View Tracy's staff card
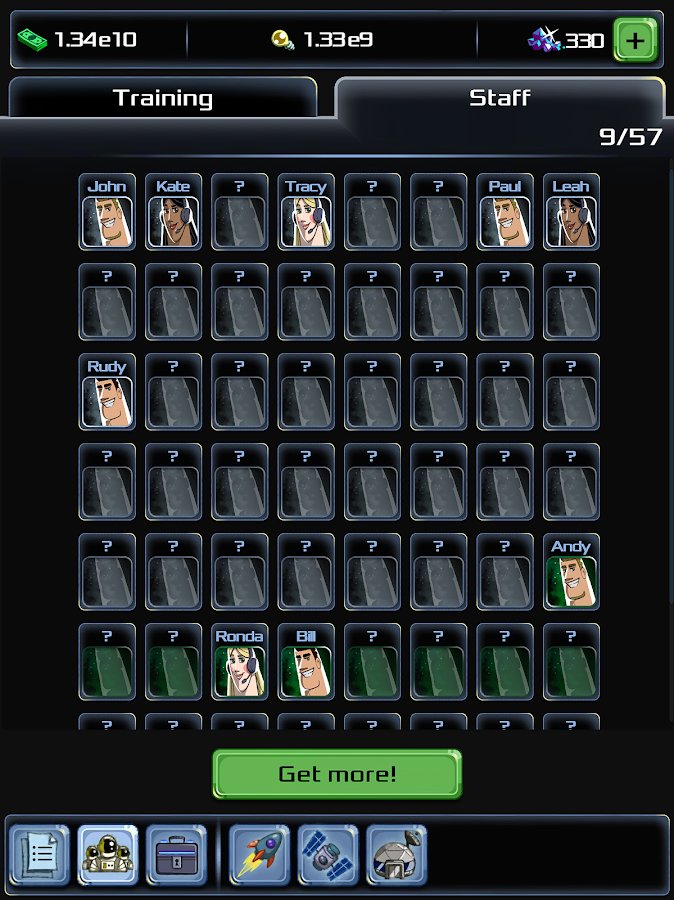The height and width of the screenshot is (900, 674). (x=306, y=212)
